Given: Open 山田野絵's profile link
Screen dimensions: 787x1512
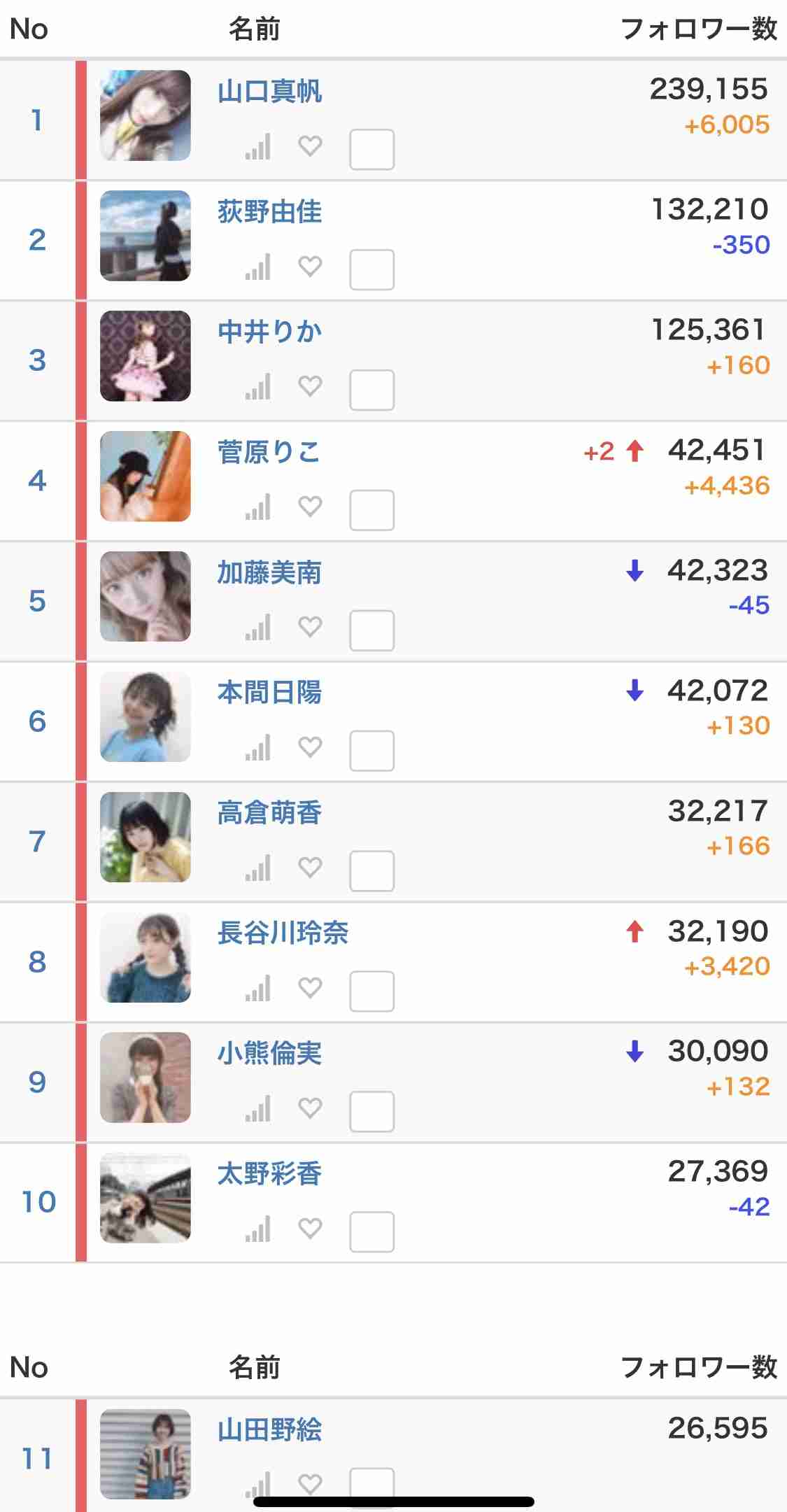Looking at the screenshot, I should pos(269,1429).
